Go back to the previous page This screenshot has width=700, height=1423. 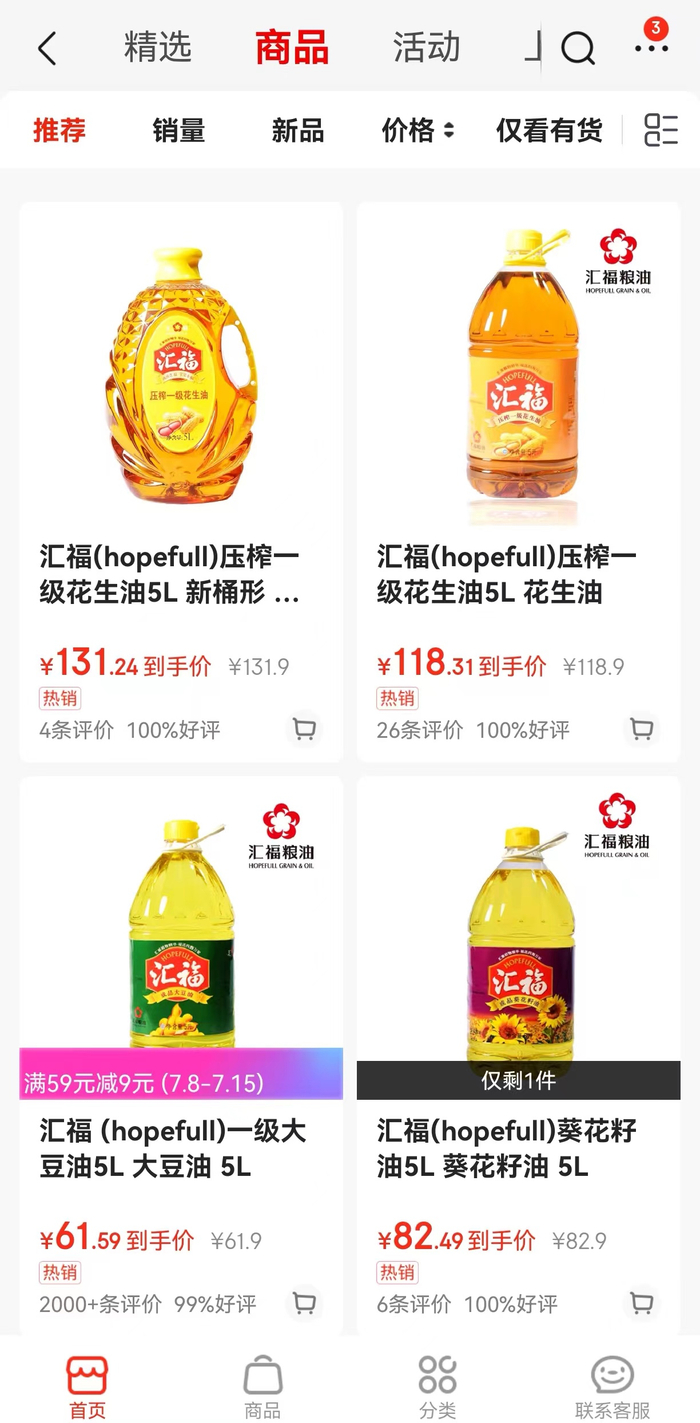point(47,48)
